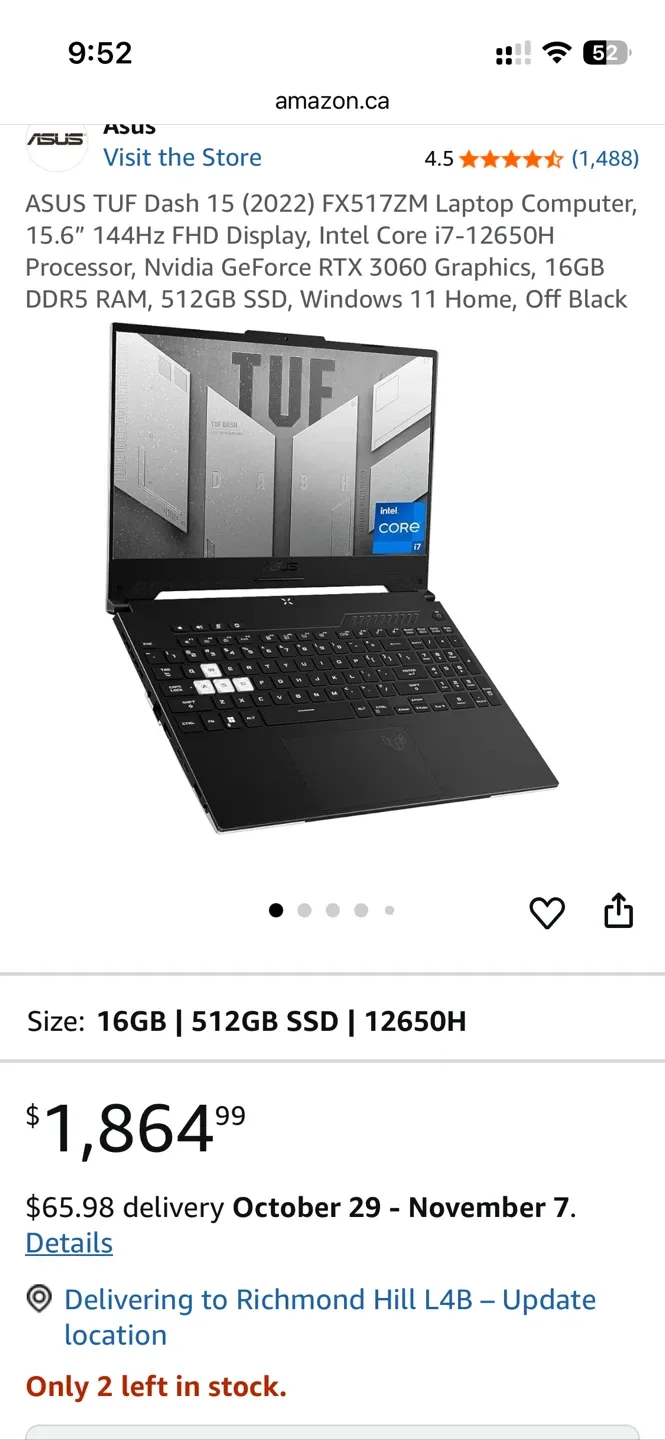Add laptop to wish list heart

(x=547, y=912)
